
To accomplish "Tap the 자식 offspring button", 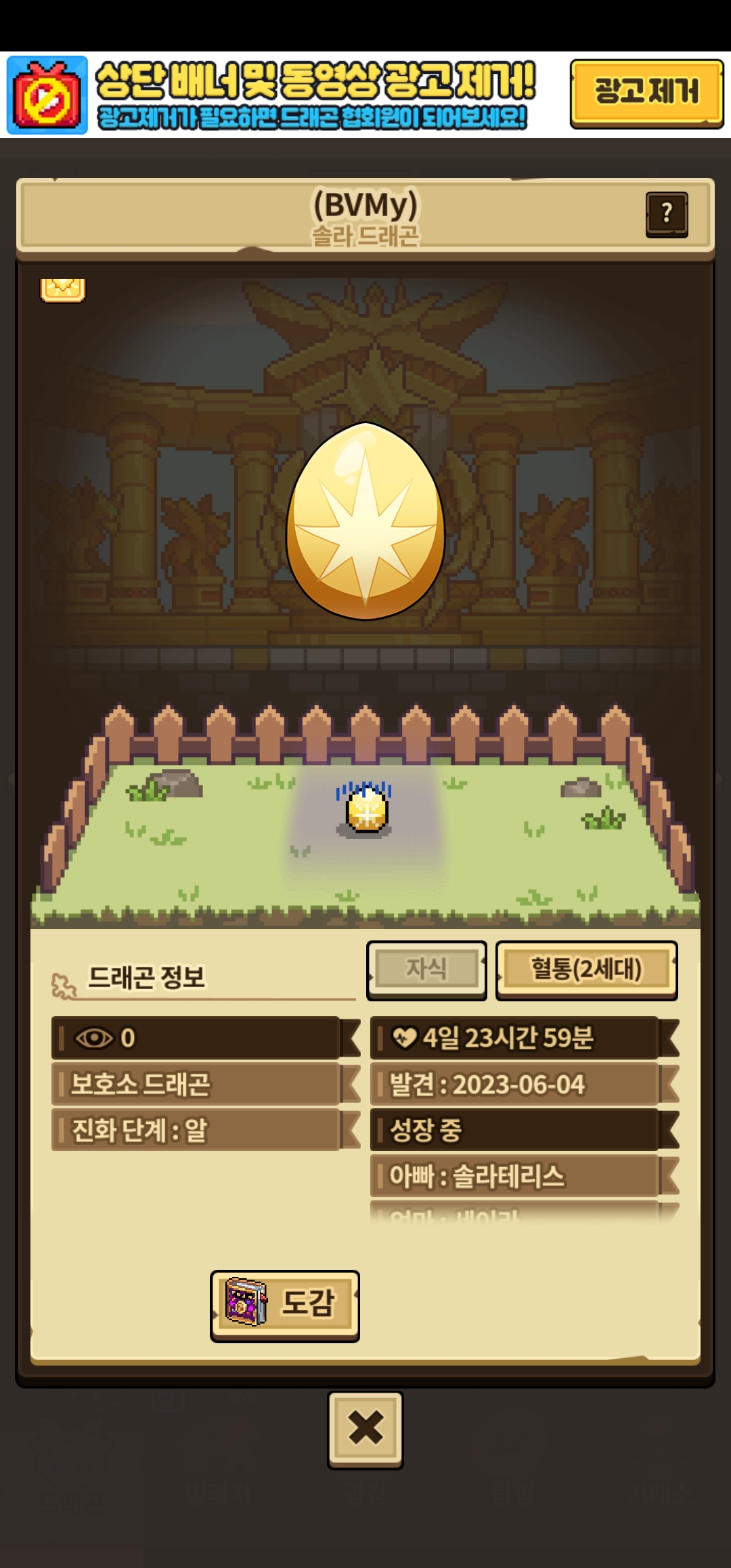I will 426,970.
